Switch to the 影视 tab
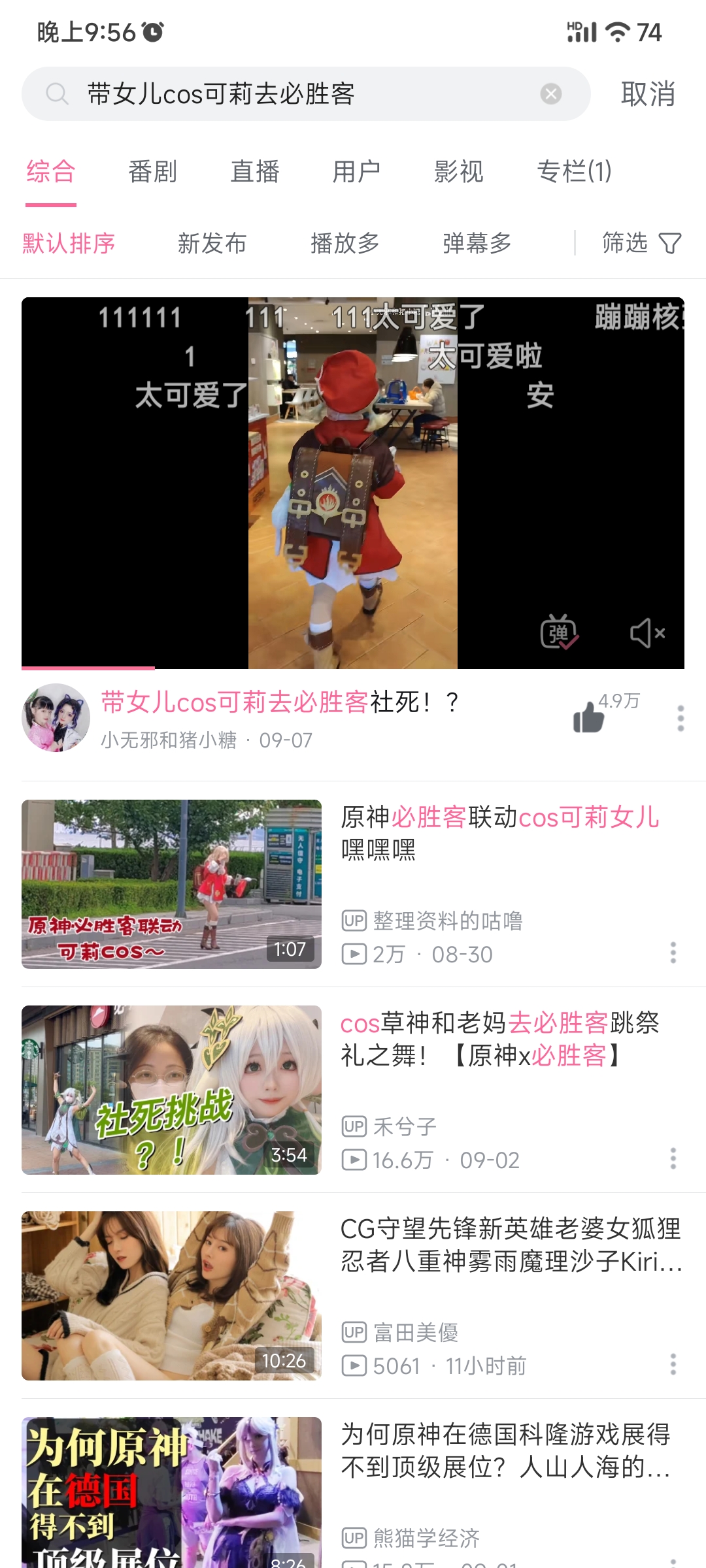 (x=458, y=172)
